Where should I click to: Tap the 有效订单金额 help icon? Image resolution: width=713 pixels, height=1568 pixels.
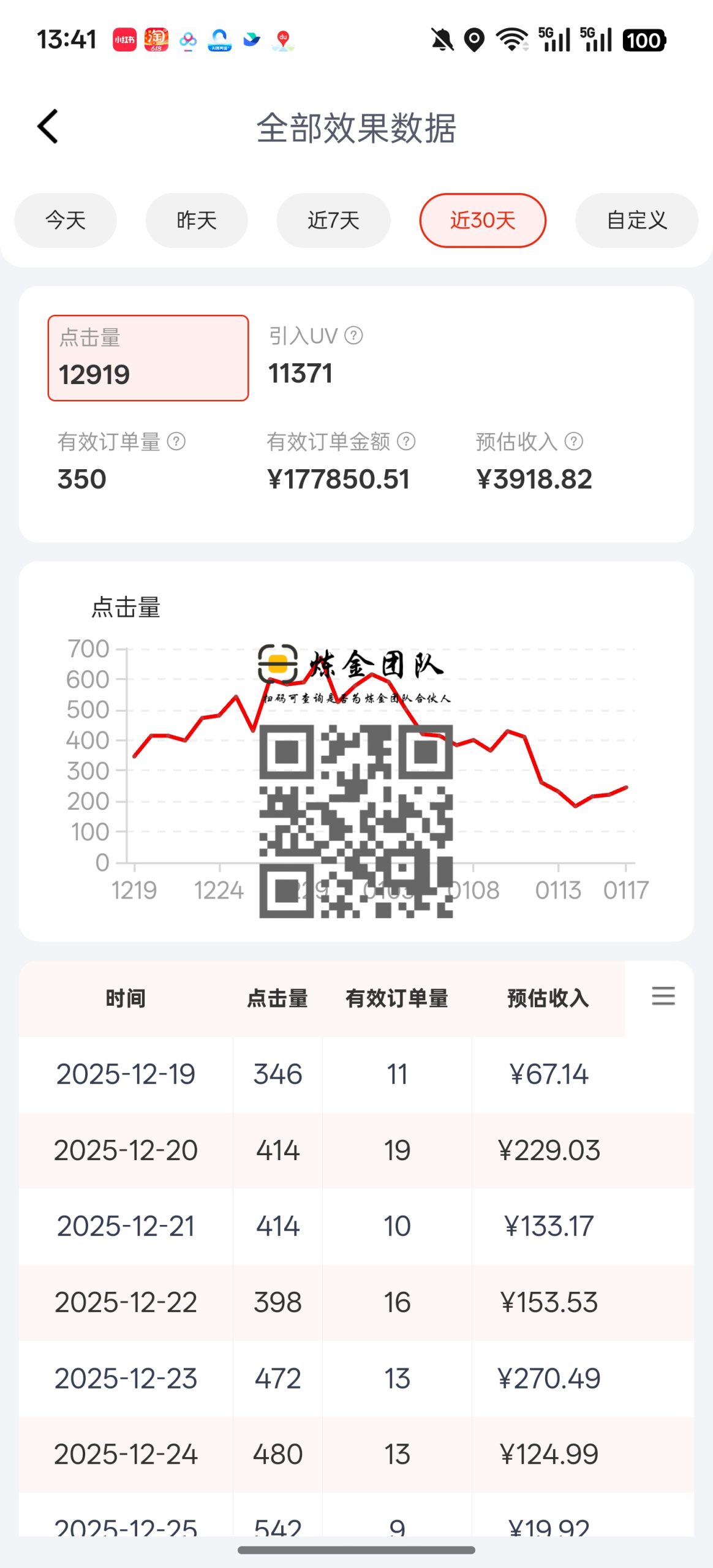click(405, 440)
